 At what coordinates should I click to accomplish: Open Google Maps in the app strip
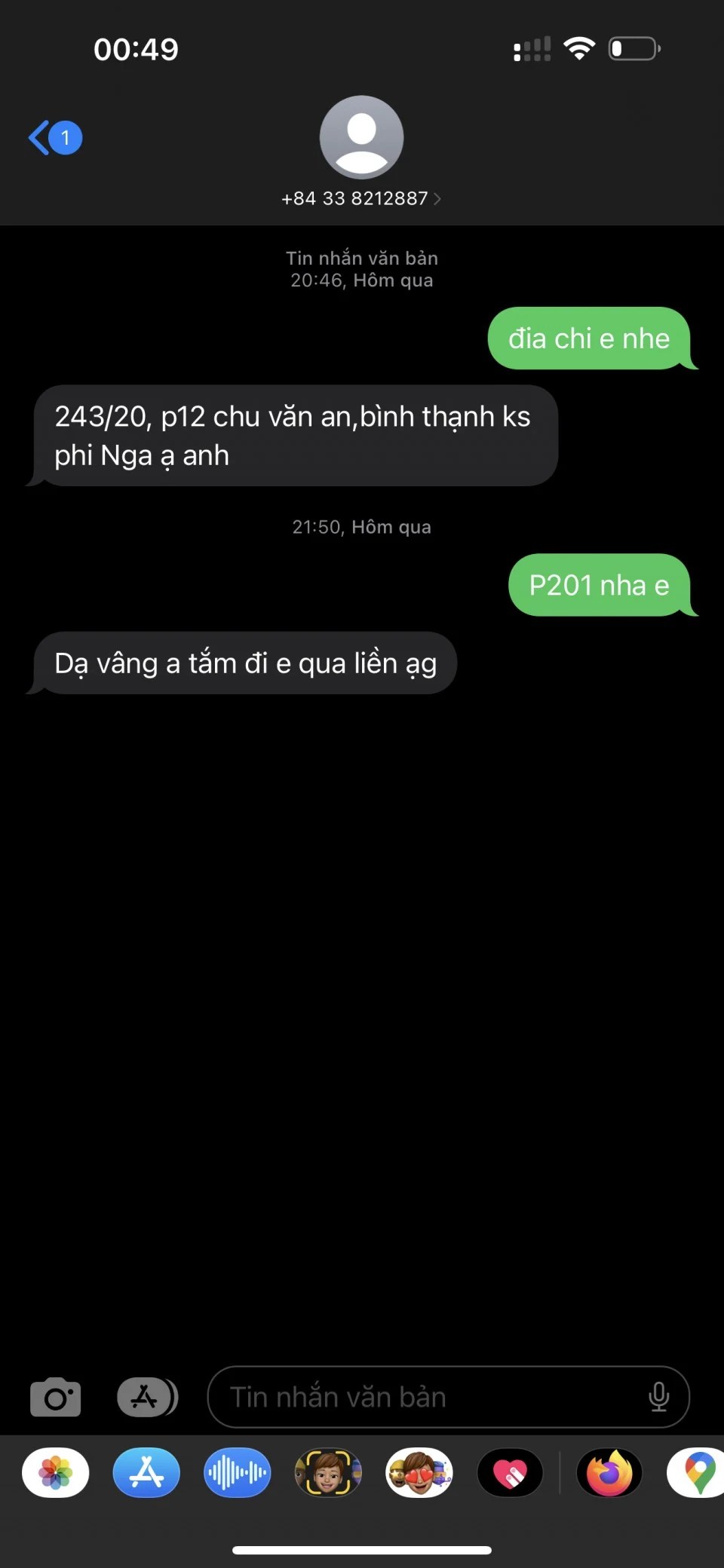tap(698, 1472)
